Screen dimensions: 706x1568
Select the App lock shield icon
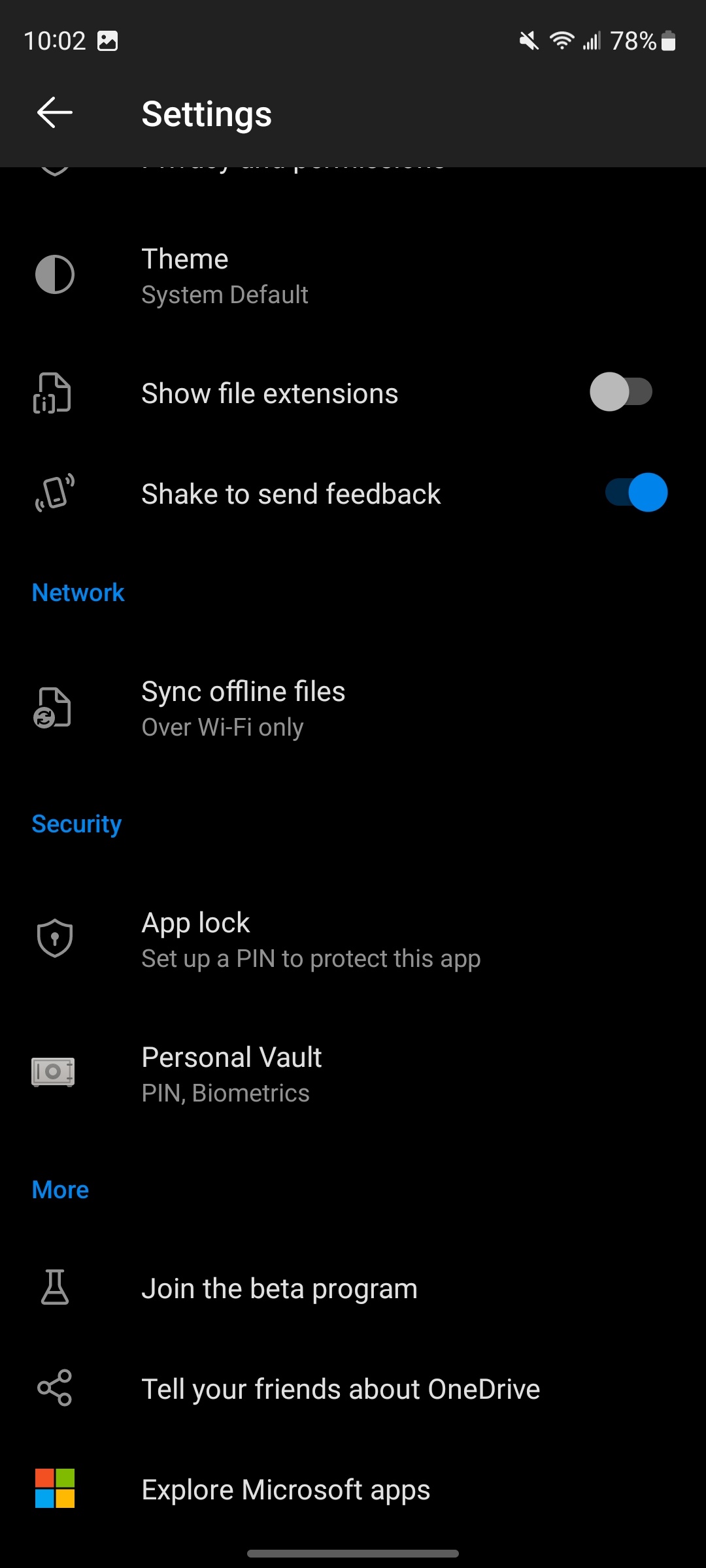pyautogui.click(x=53, y=939)
